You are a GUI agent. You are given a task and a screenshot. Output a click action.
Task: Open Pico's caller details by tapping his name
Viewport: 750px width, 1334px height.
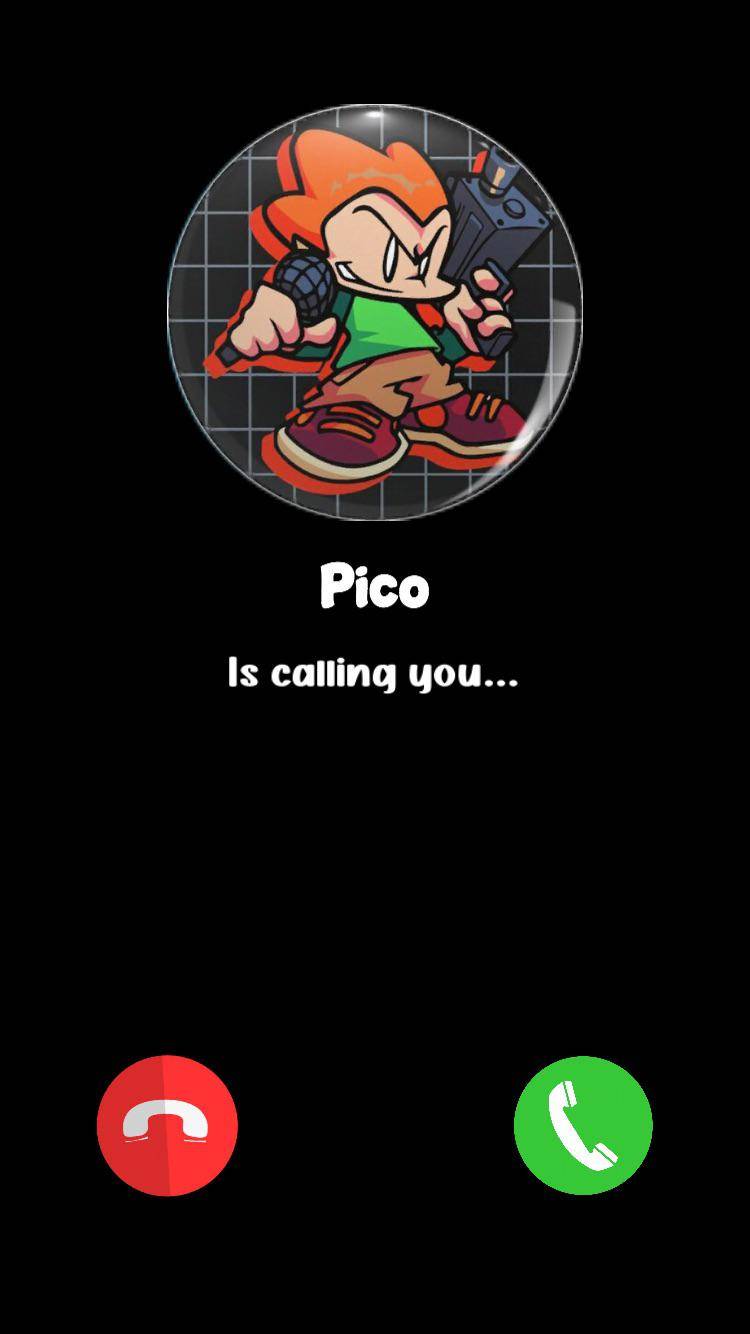coord(374,587)
